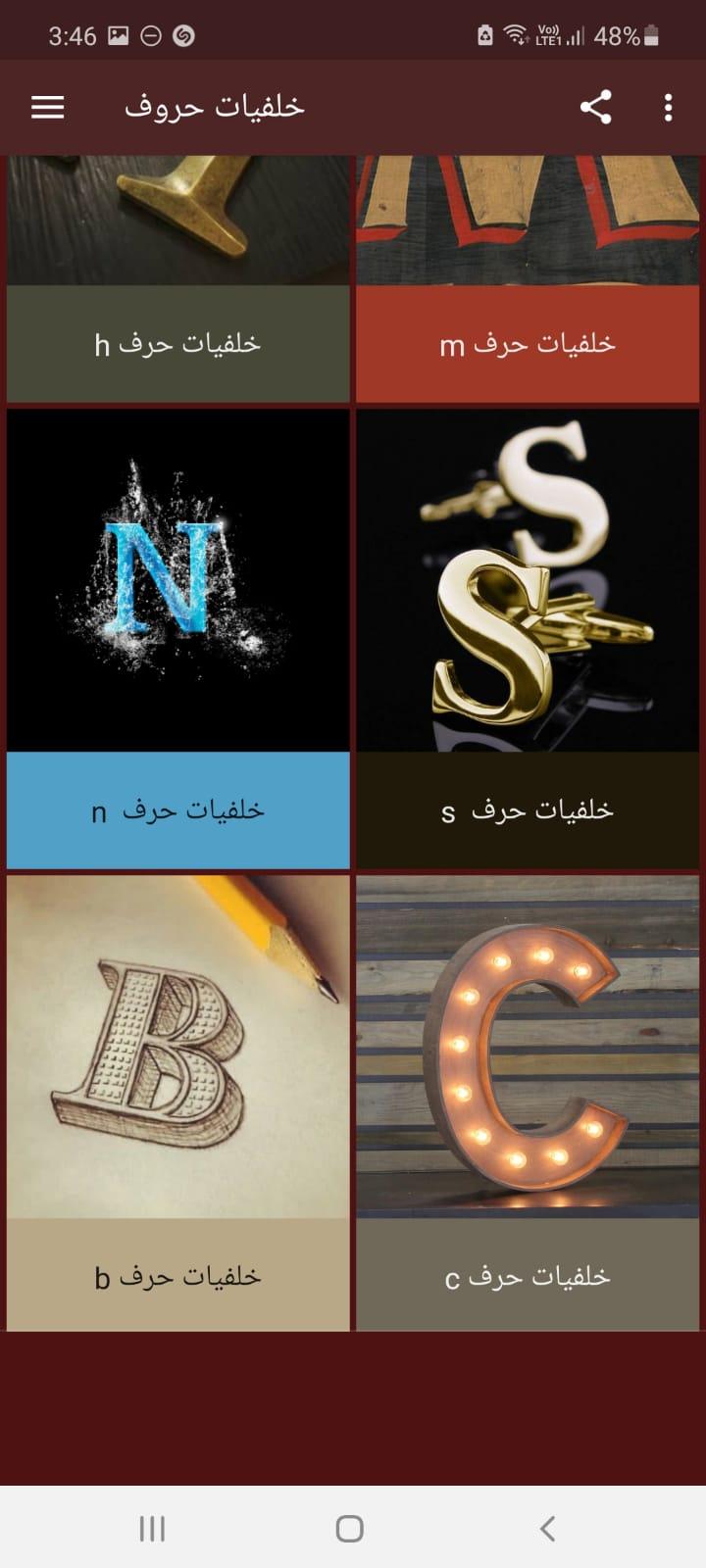The width and height of the screenshot is (706, 1568).
Task: View the letter s wallpapers tile
Action: (528, 637)
